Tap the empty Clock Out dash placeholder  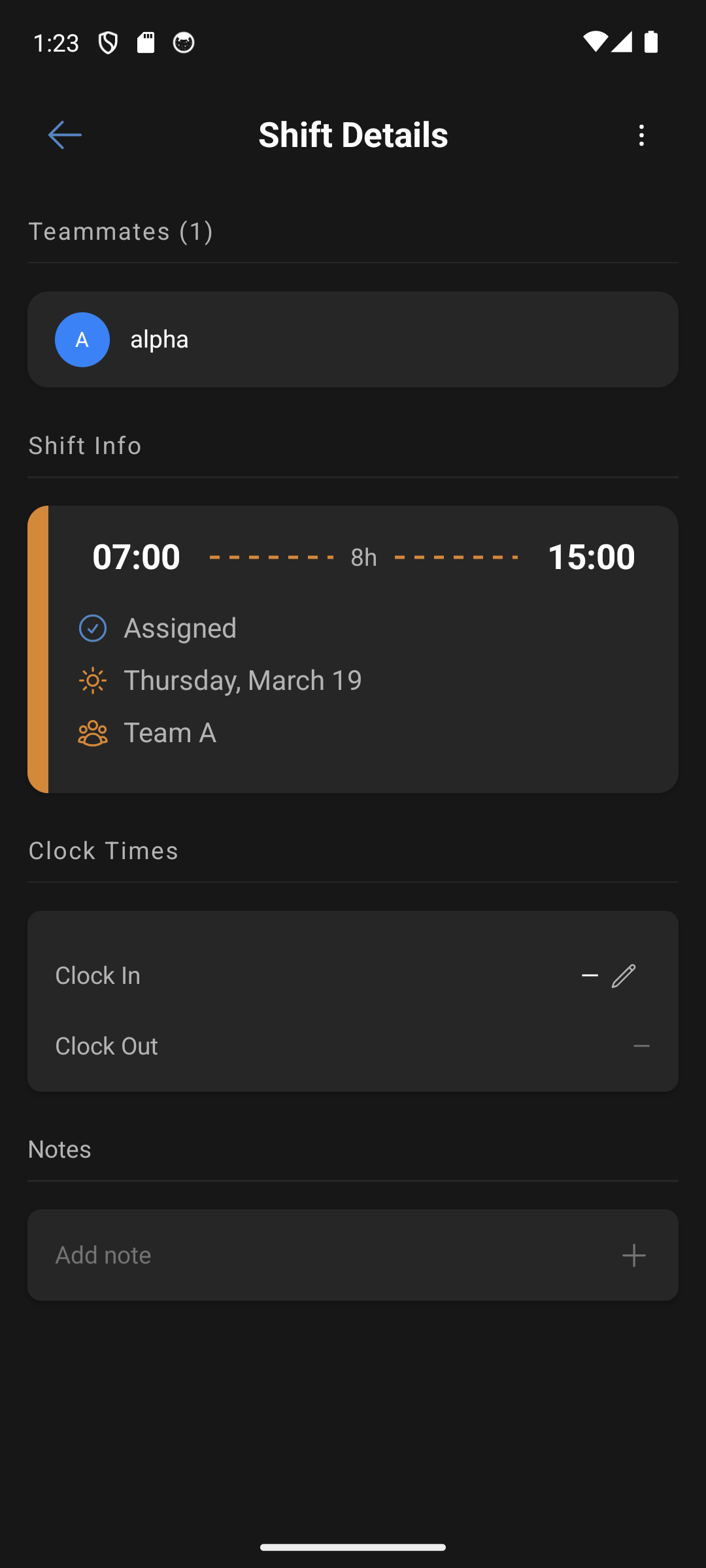641,1045
